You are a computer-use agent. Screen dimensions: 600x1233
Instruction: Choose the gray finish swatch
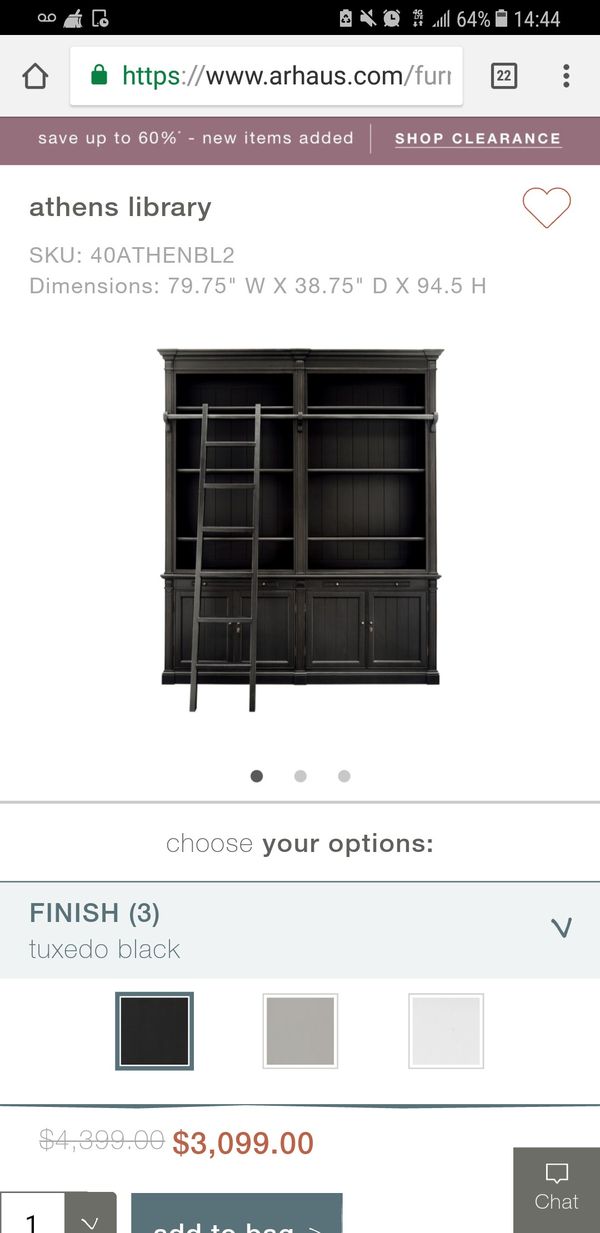(x=300, y=1031)
